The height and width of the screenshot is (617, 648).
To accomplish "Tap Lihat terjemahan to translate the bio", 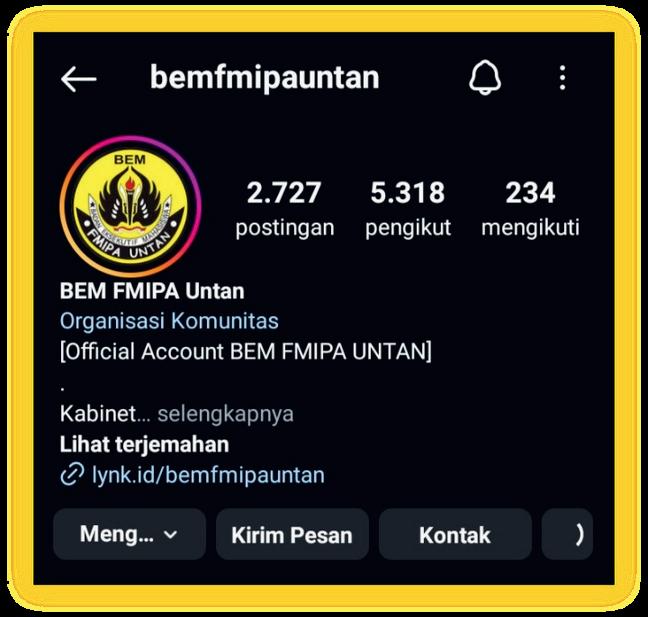I will click(144, 444).
